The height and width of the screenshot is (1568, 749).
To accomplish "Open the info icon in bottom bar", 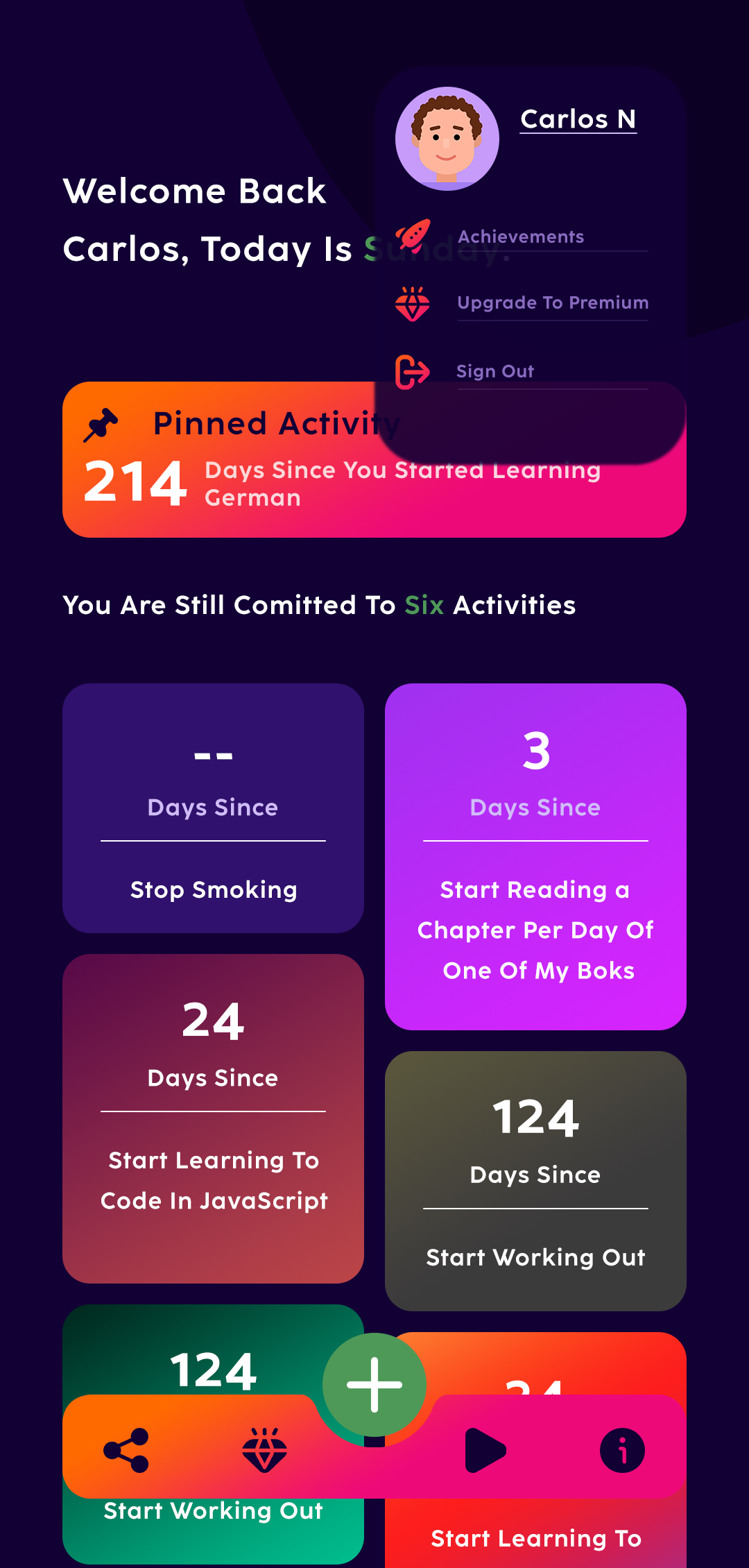I will point(622,1450).
